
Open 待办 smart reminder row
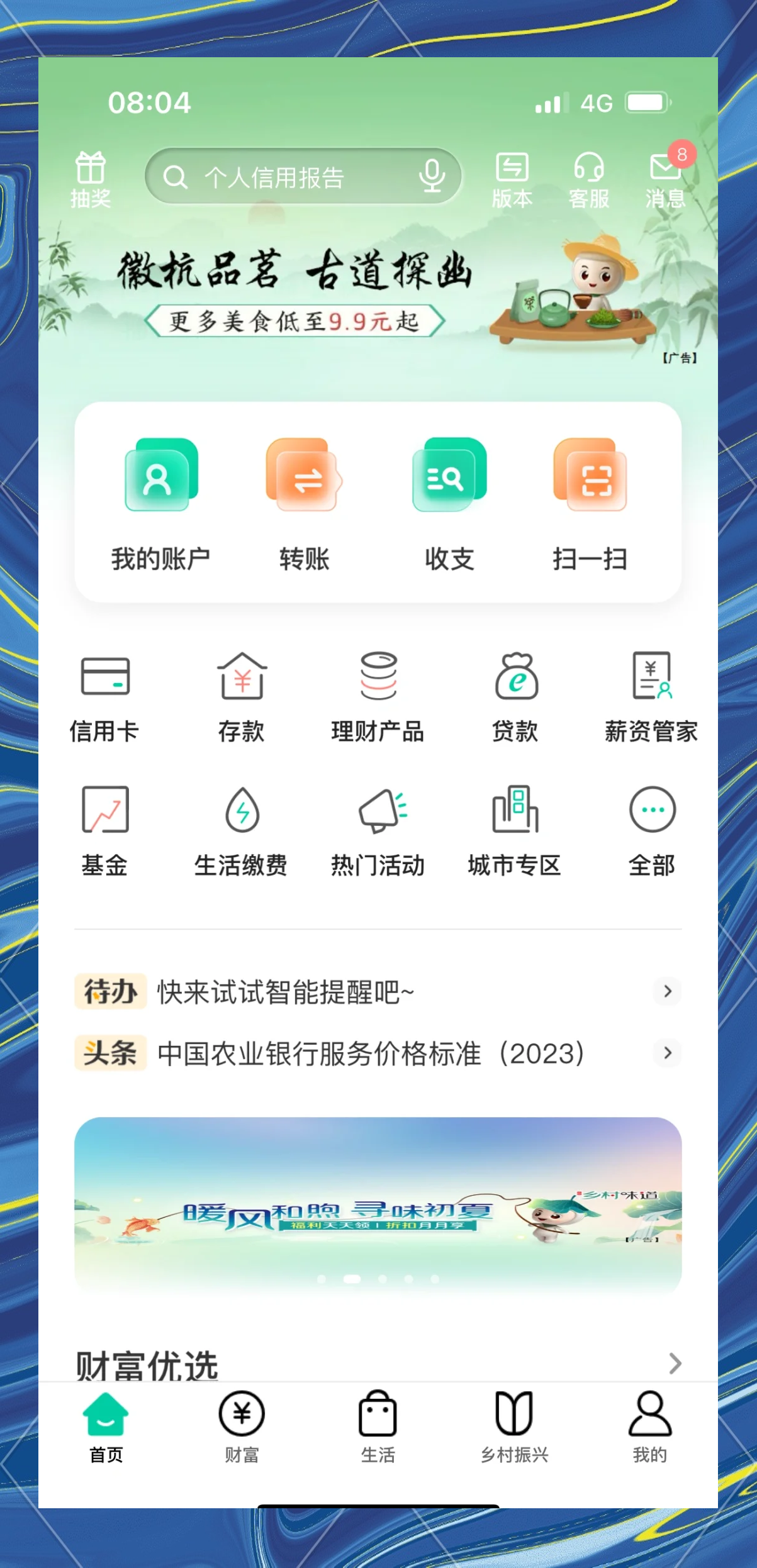[x=378, y=992]
